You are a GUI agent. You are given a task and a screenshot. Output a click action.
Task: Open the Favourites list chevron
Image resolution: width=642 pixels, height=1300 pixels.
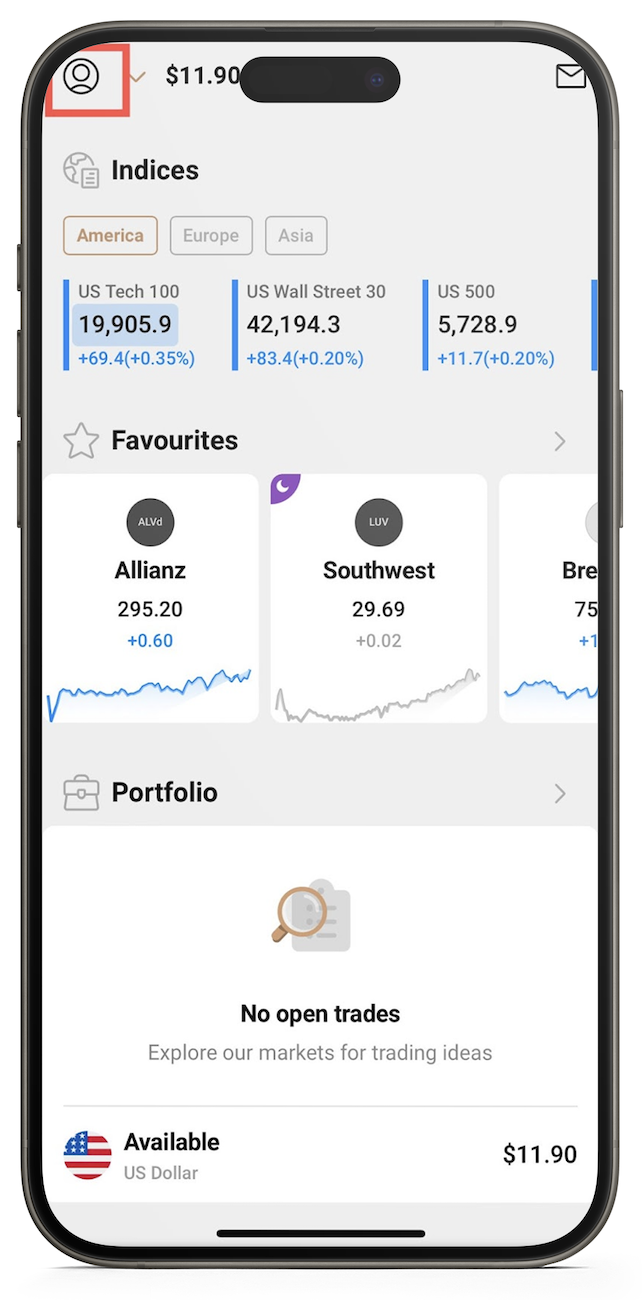(560, 441)
